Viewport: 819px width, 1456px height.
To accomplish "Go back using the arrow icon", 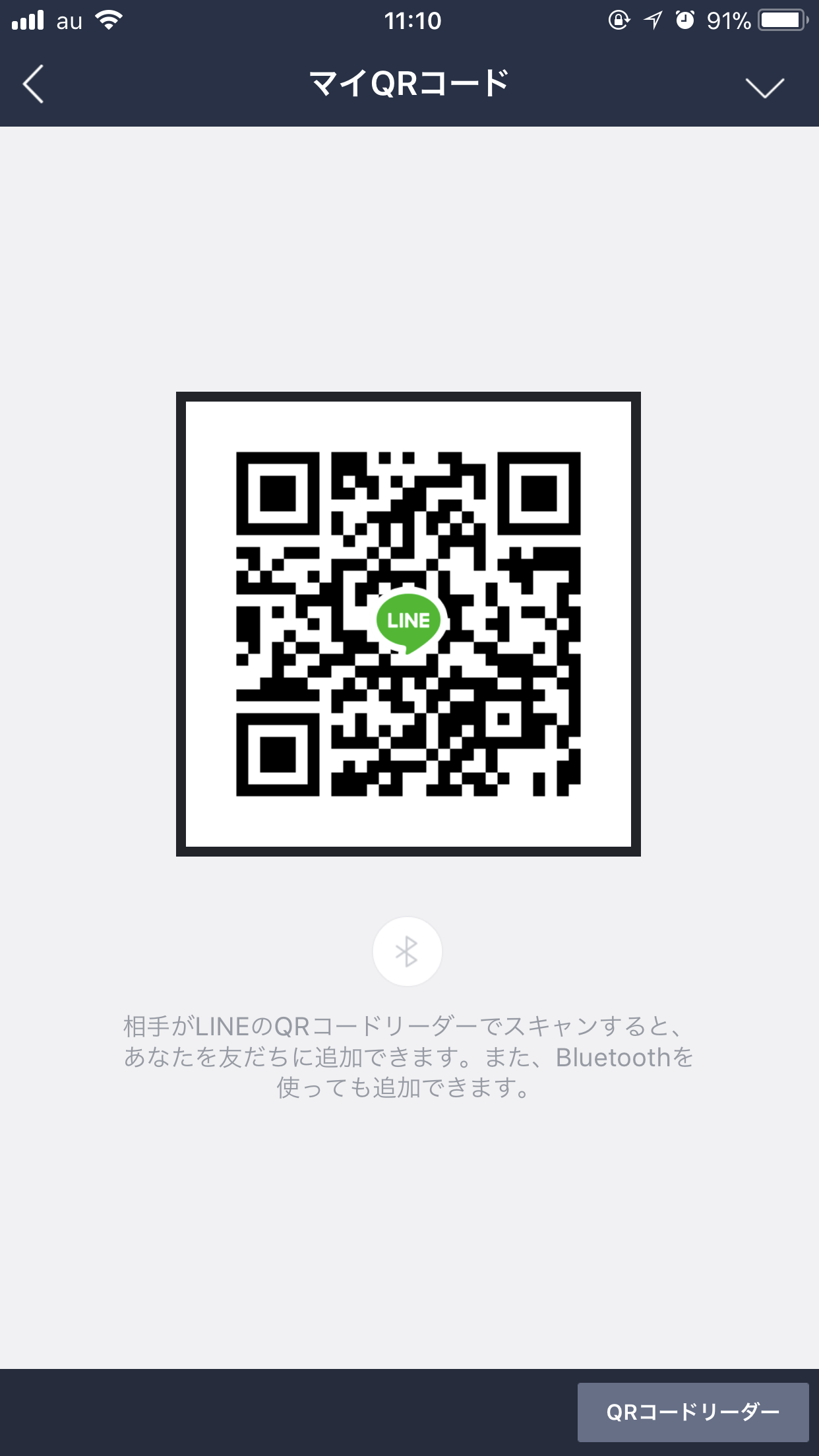I will pos(33,84).
